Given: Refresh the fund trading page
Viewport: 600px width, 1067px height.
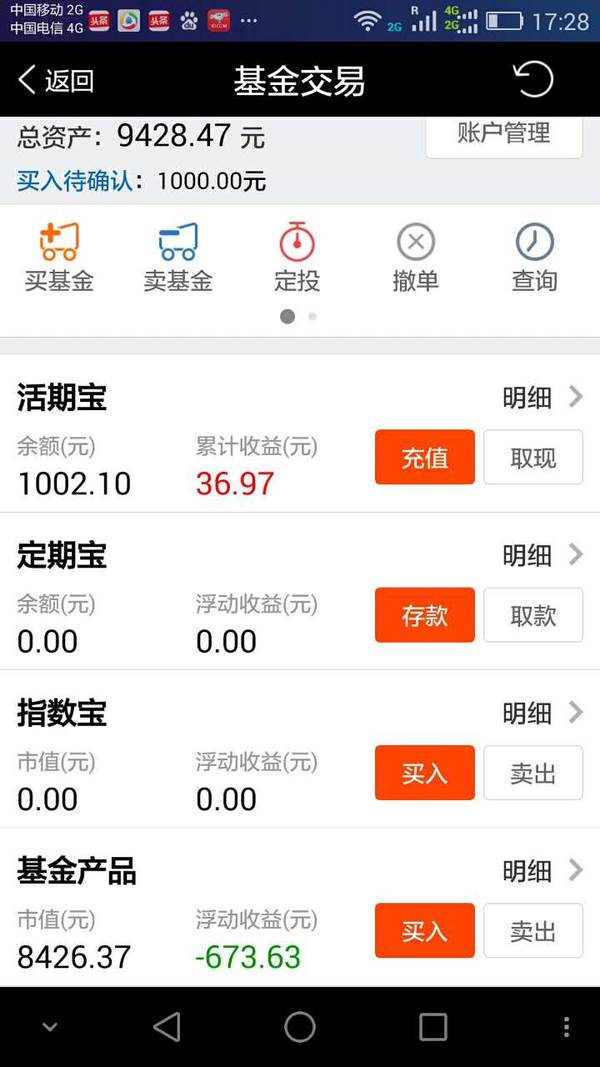Looking at the screenshot, I should coord(533,80).
